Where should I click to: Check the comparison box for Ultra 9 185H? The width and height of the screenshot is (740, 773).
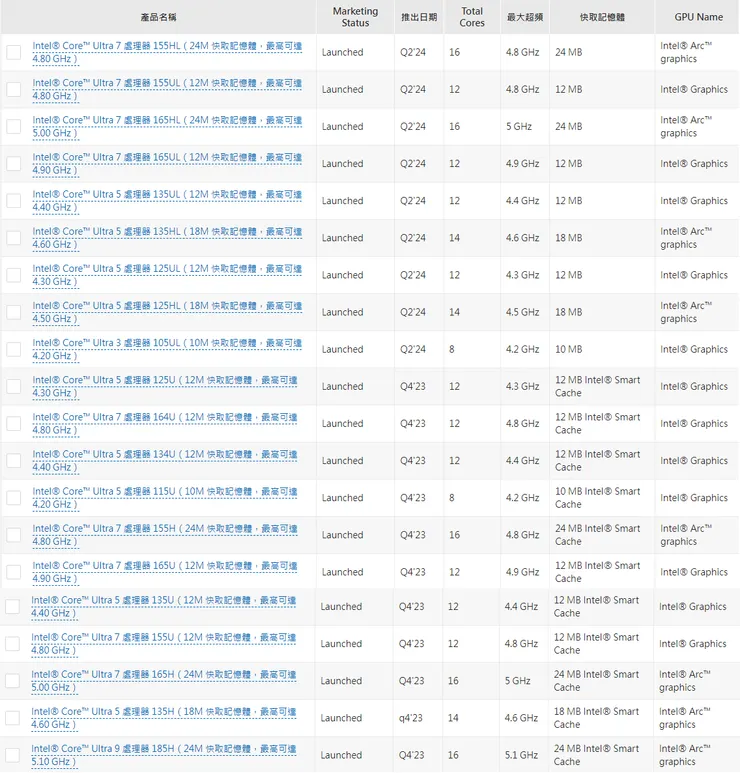click(x=13, y=755)
